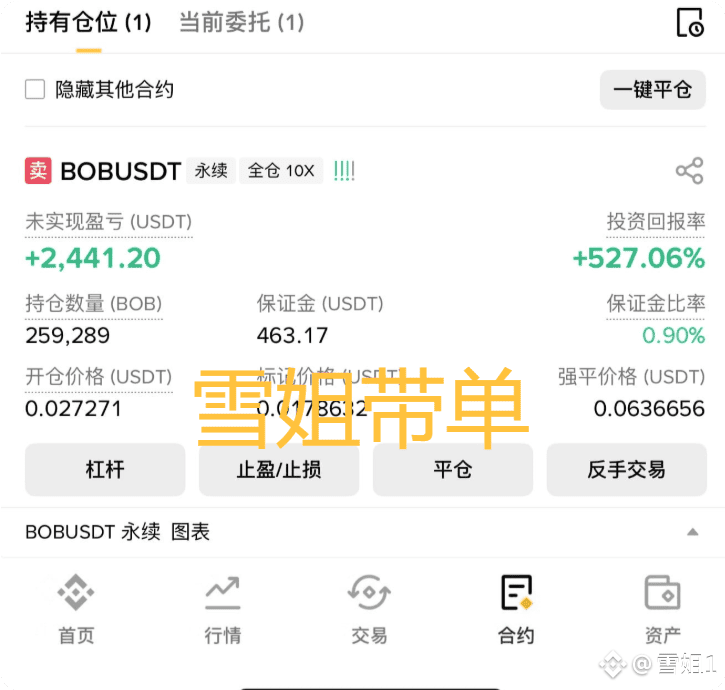Viewport: 725px width, 690px height.
Task: Tap the 反手交易 button
Action: pos(626,469)
